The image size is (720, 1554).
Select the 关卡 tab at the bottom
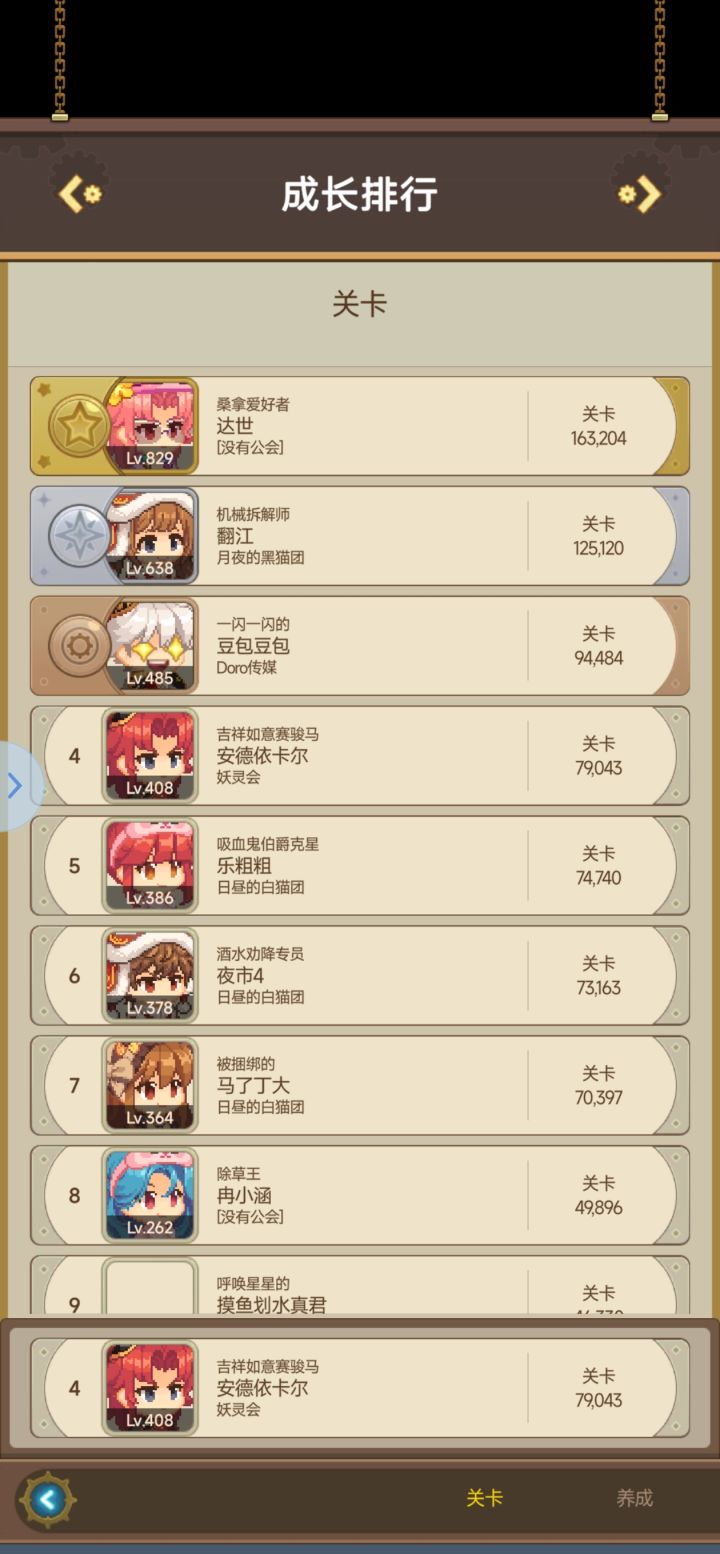[x=485, y=1498]
